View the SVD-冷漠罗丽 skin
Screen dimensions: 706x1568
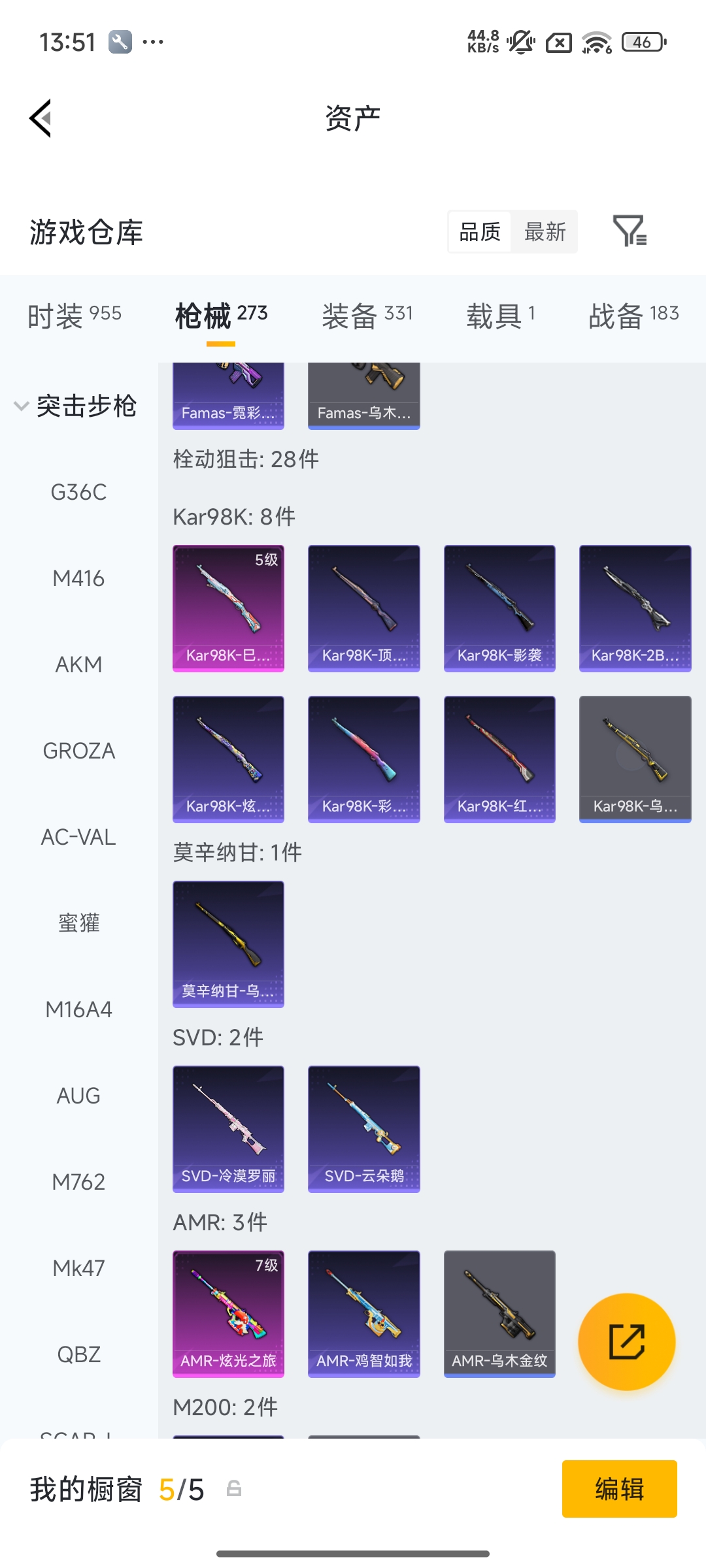(x=228, y=1129)
